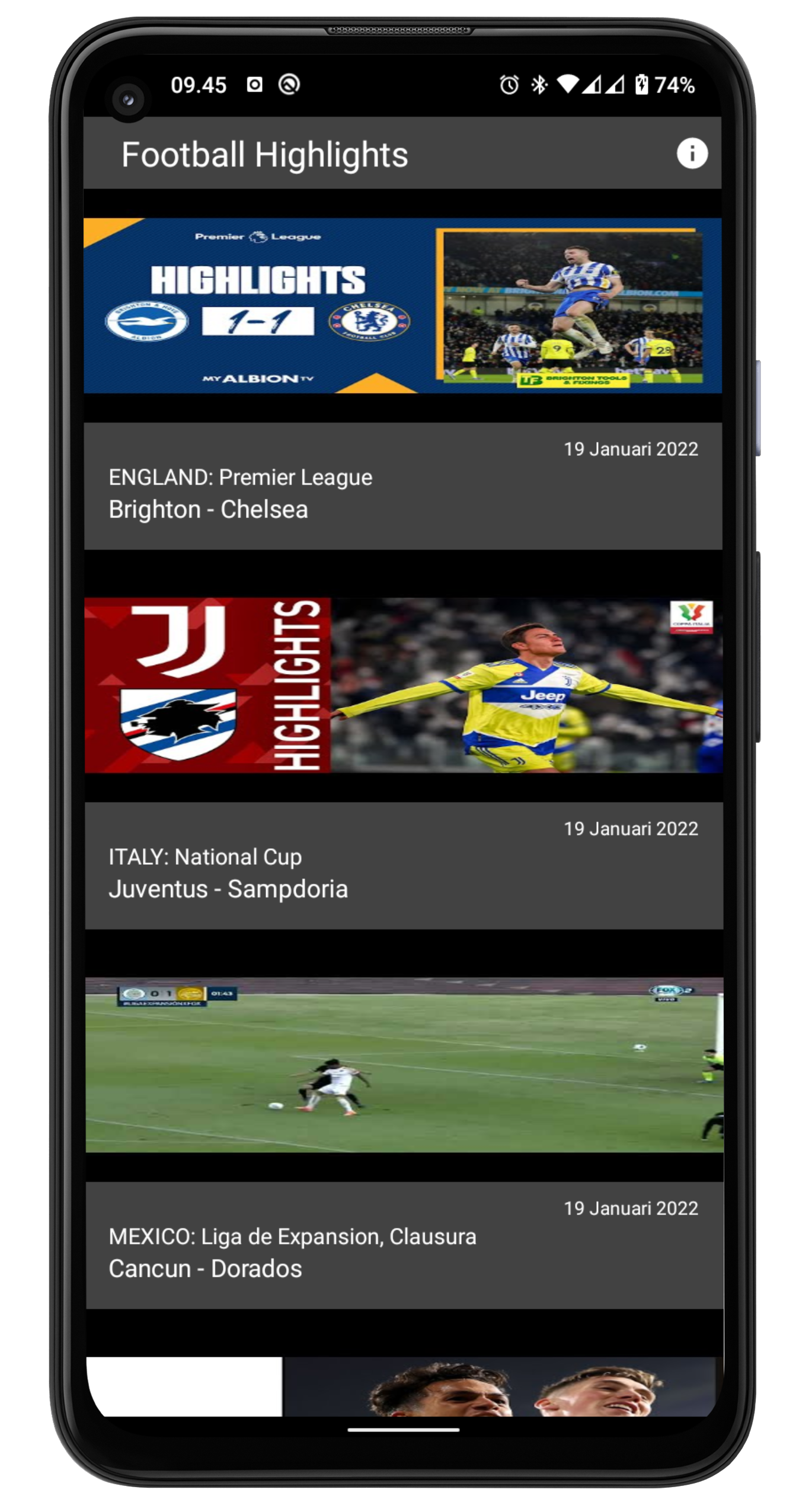The image size is (812, 1502).
Task: Select the Cancun - Dorados Liga de Expansion card
Action: point(404,1245)
